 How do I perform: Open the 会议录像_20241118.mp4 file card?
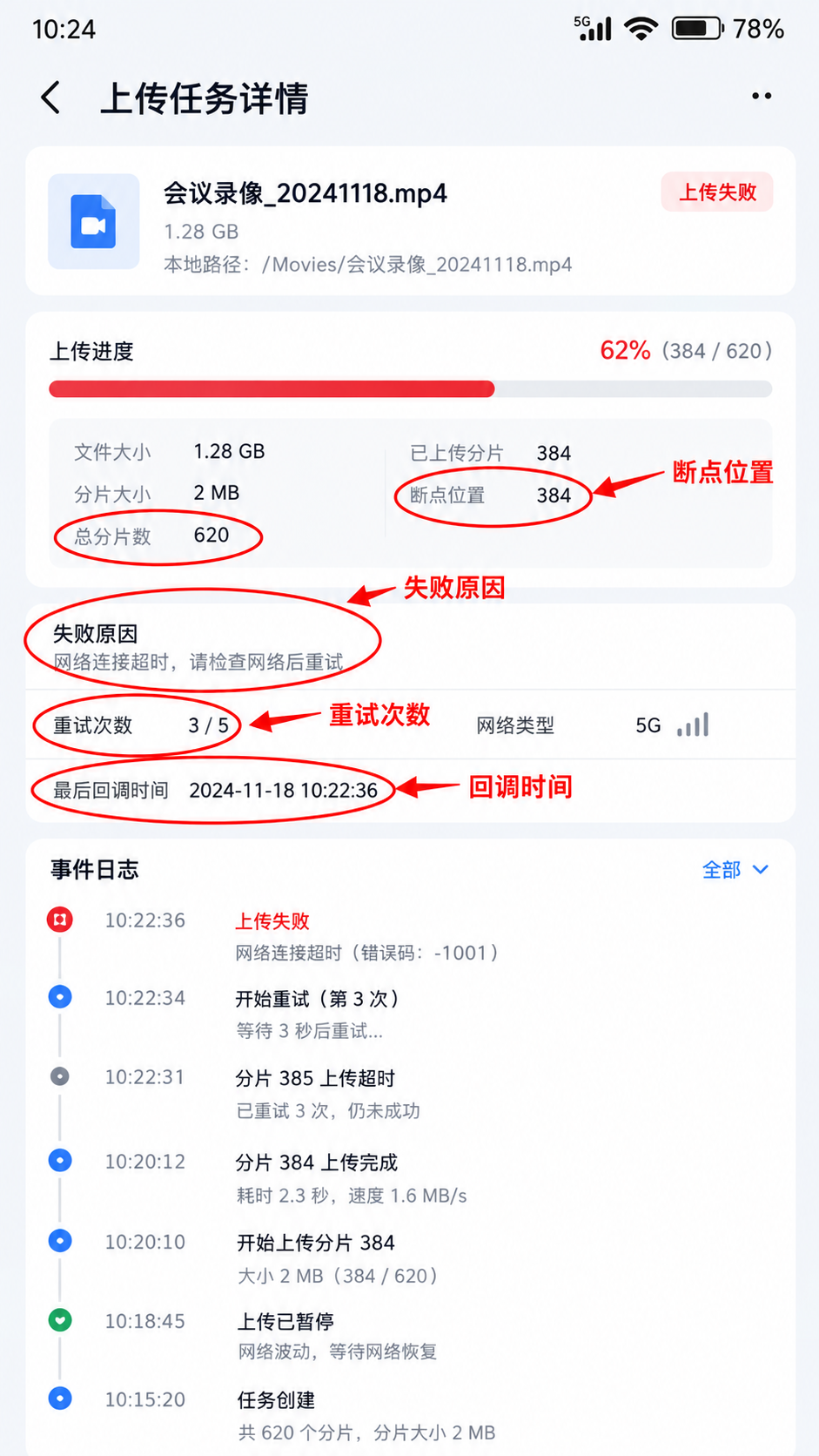tap(410, 221)
